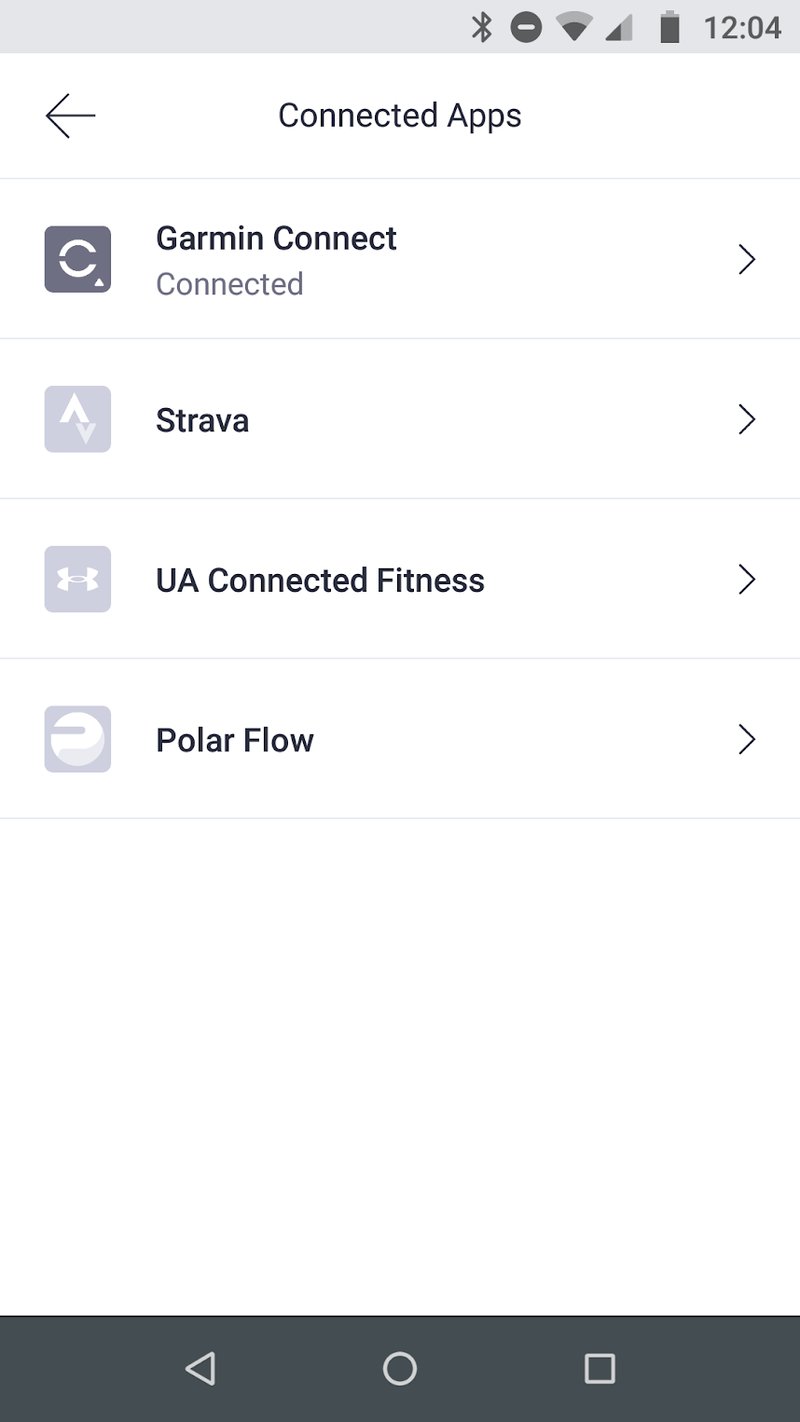The width and height of the screenshot is (800, 1422).
Task: Tap the Polar Flow app icon
Action: (77, 739)
